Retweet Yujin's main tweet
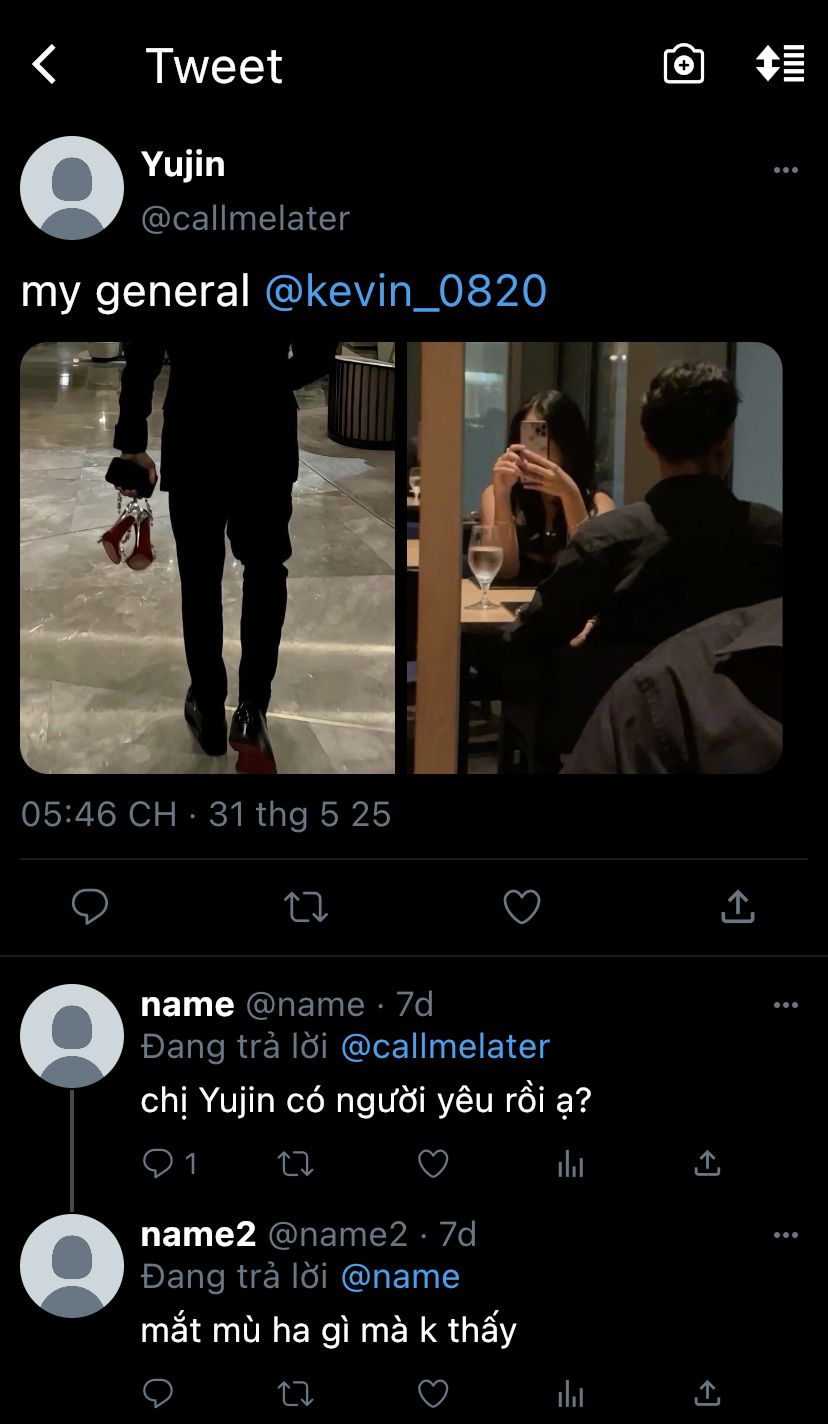 (305, 907)
